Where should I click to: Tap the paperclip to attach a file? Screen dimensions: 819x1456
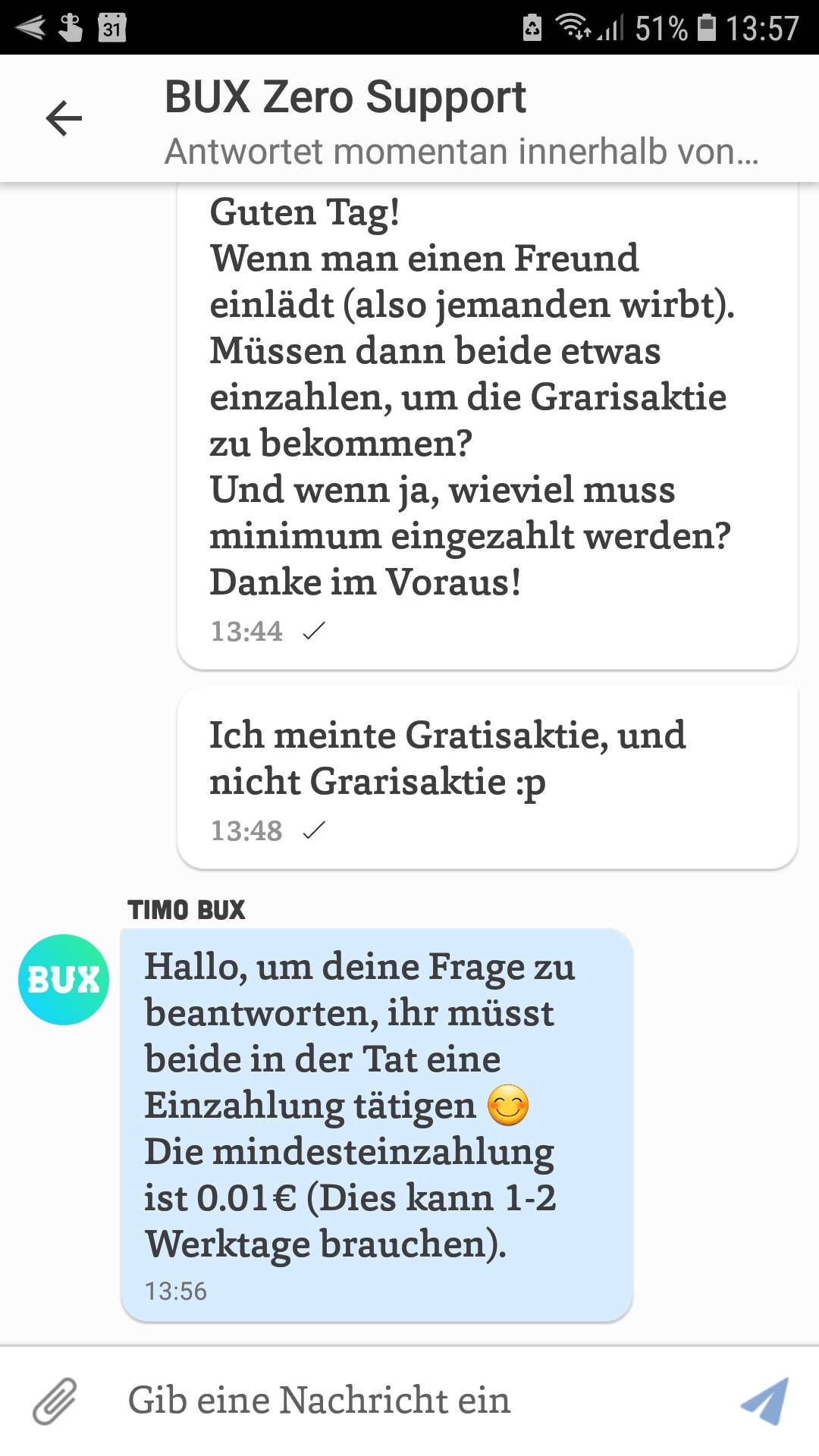55,1401
